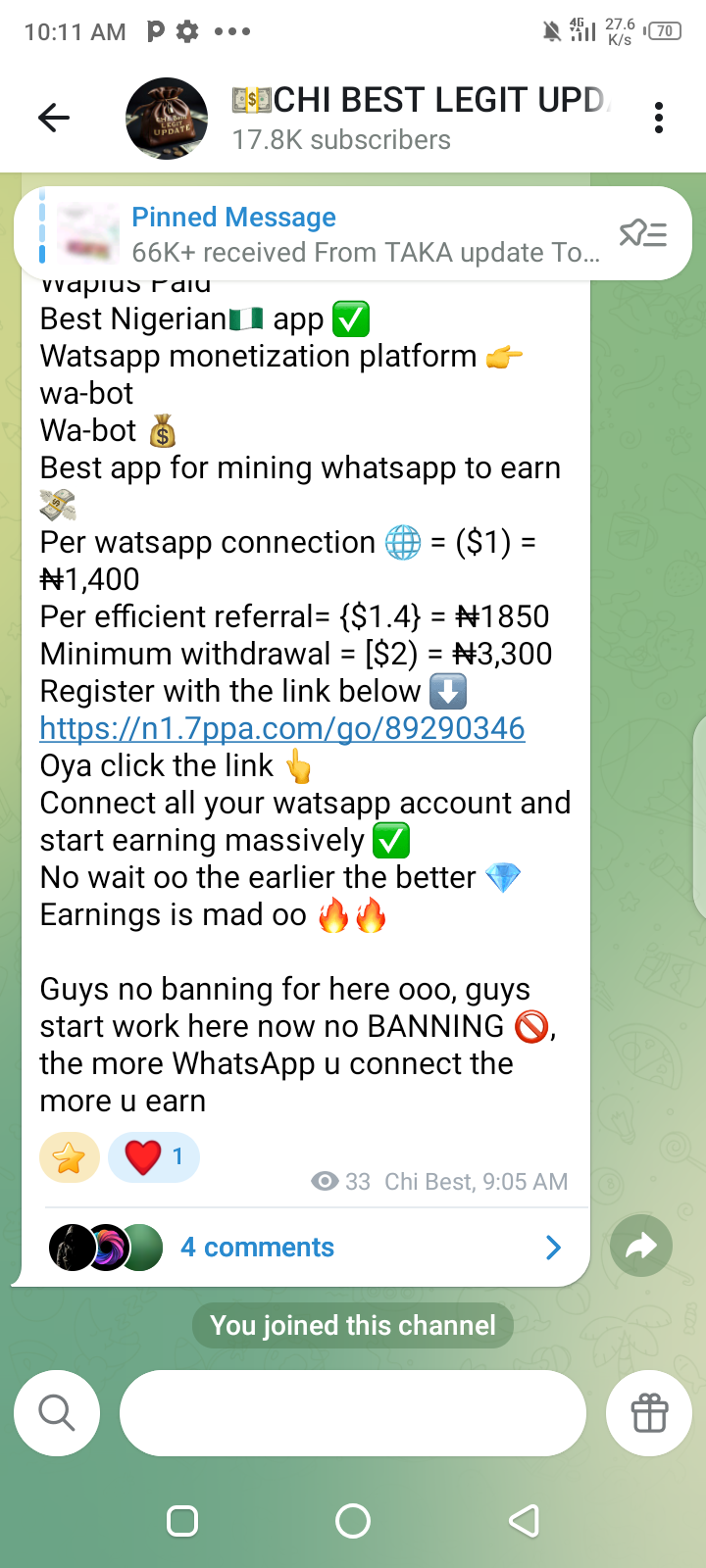Screen dimensions: 706x1568
Task: Tap the wide bottom bar button
Action: [353, 1413]
